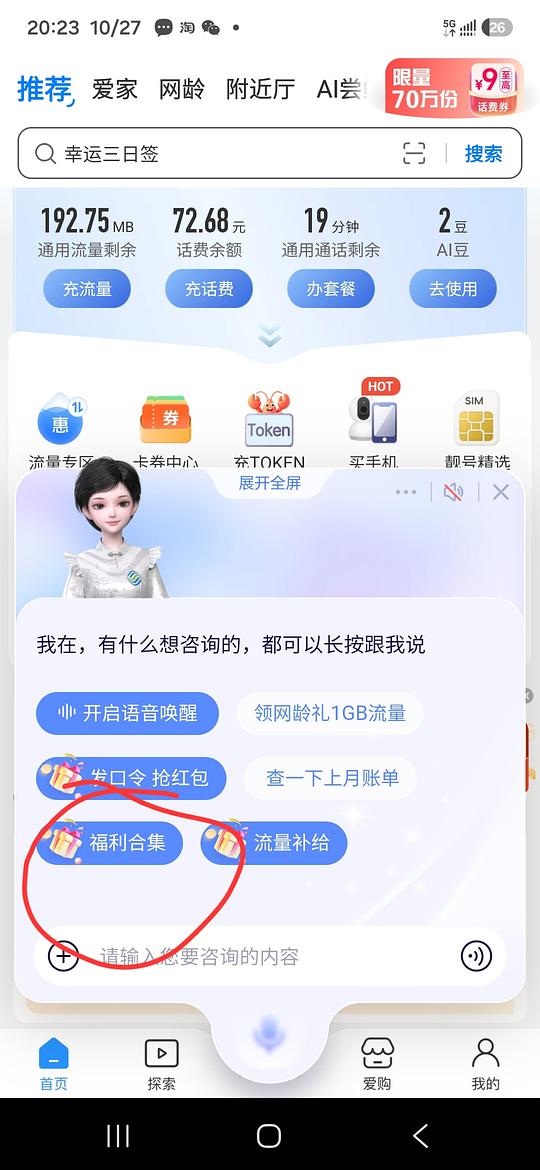Start voice input with the sound icon
Image resolution: width=540 pixels, height=1170 pixels.
(477, 956)
